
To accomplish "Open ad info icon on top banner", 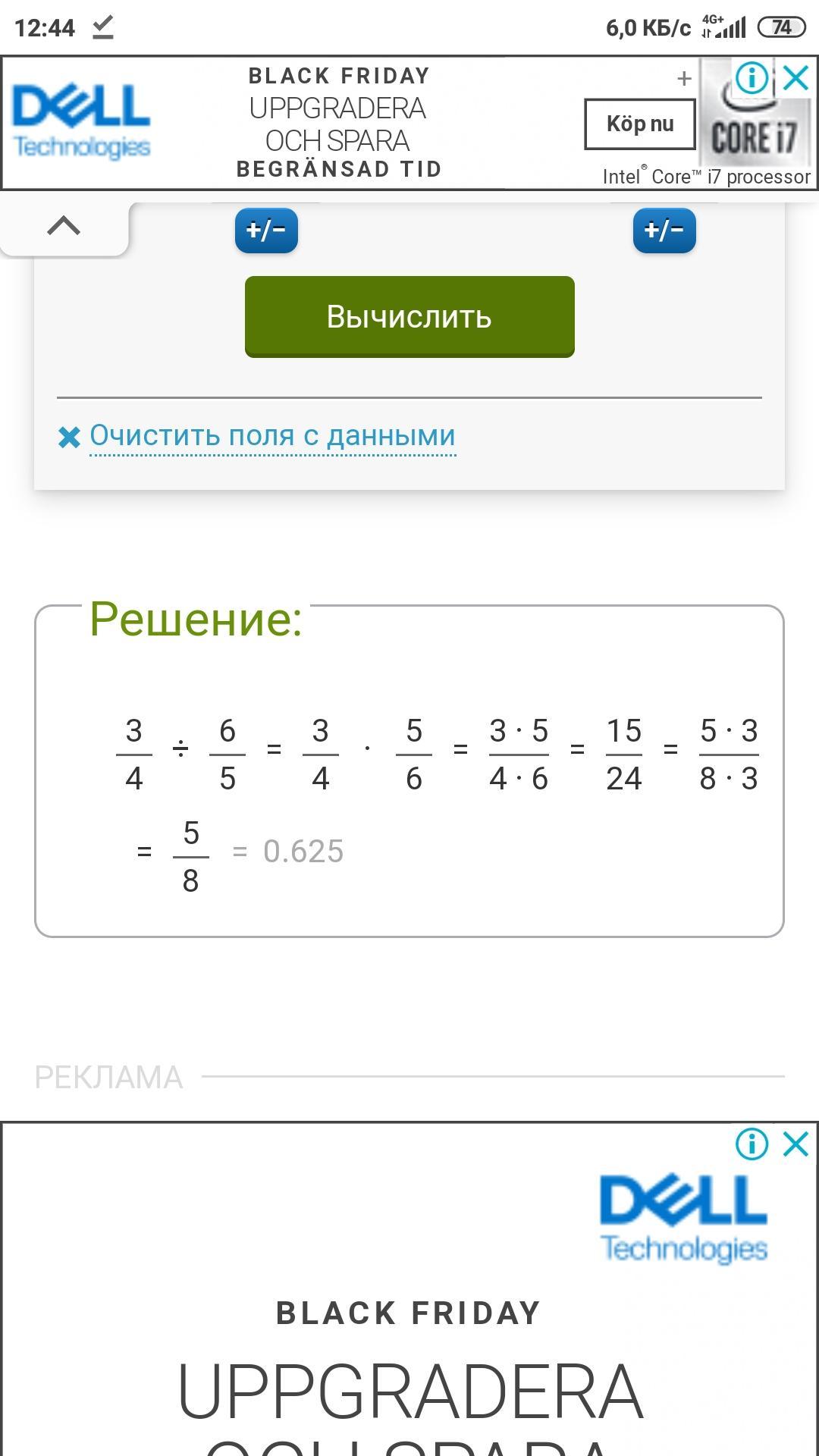I will pyautogui.click(x=752, y=77).
